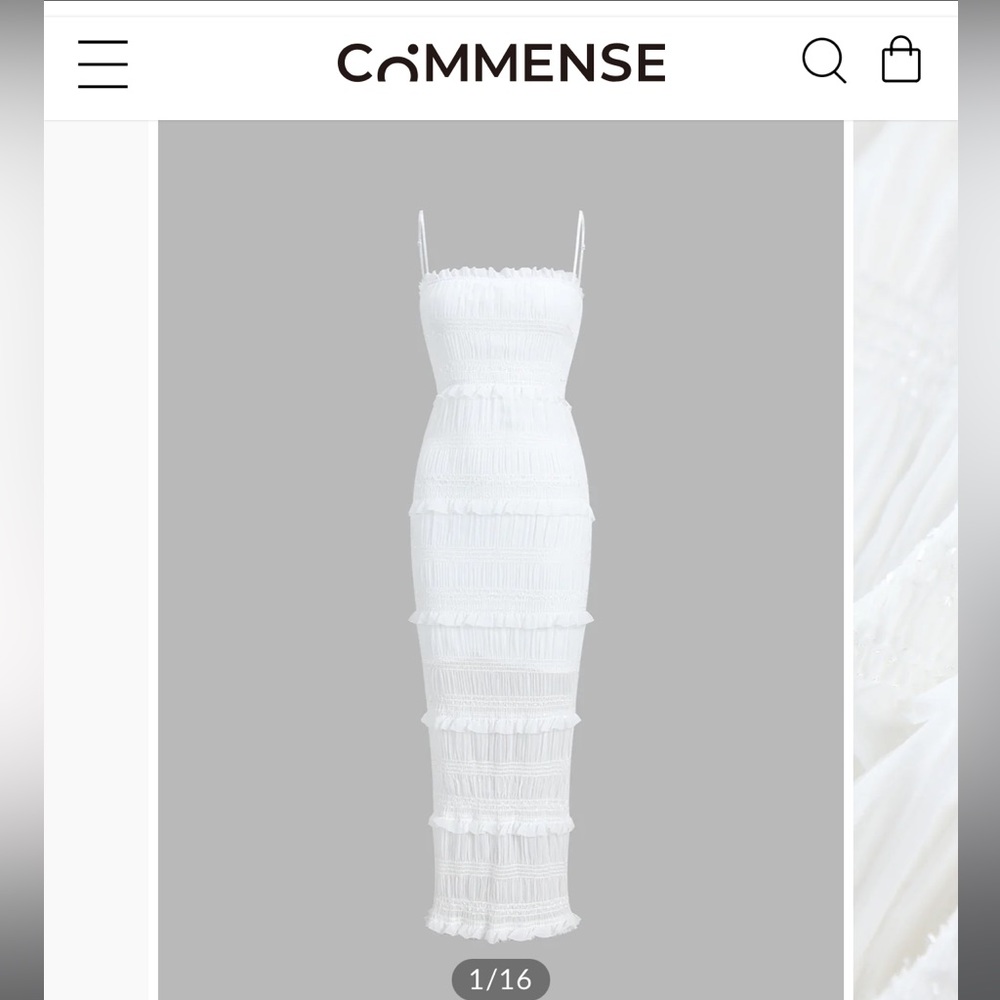View the next close-up fabric image
The image size is (1000, 1000).
coord(905,560)
